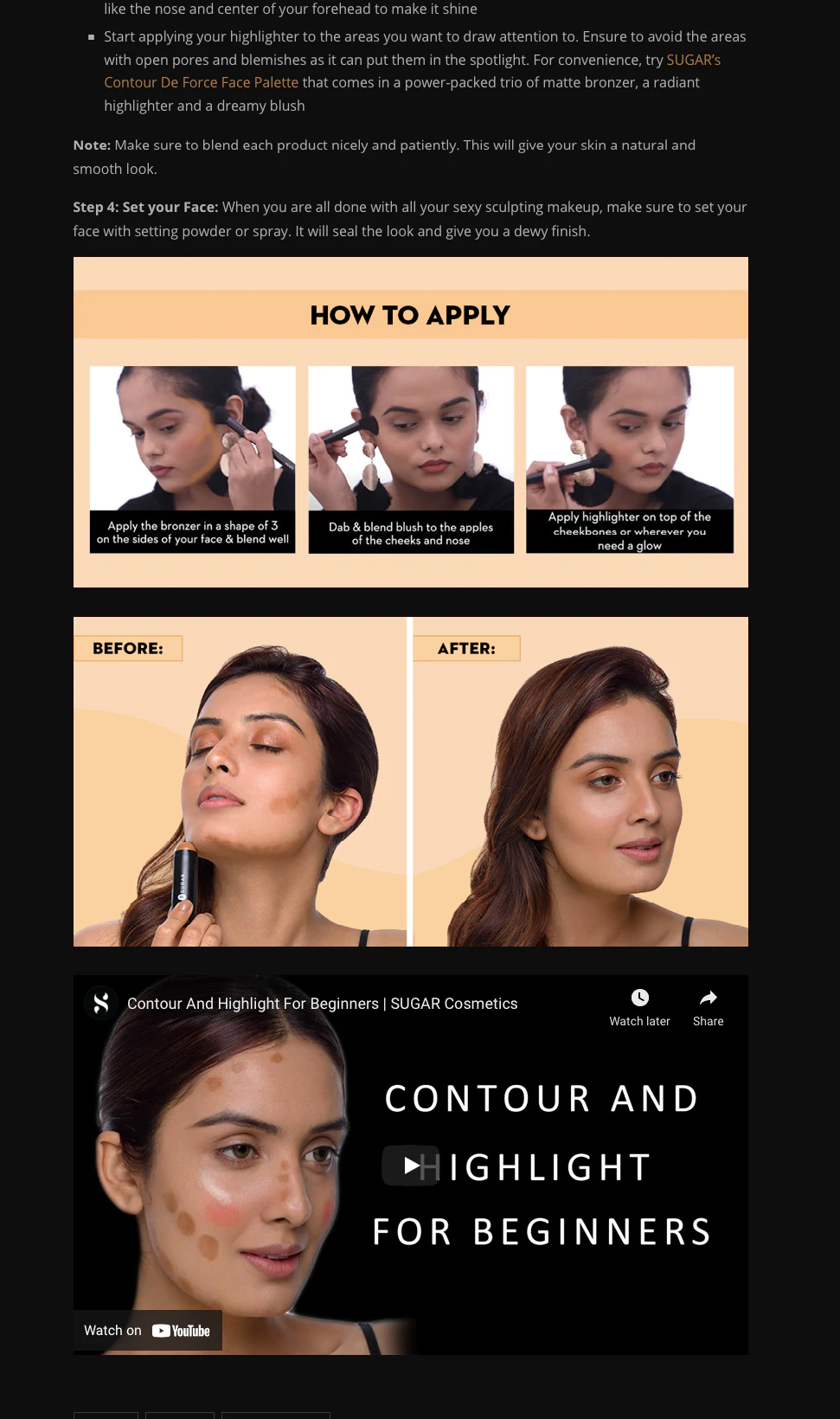Open SUGAR Cosmetics channel avatar
This screenshot has width=840, height=1419.
[x=101, y=1003]
